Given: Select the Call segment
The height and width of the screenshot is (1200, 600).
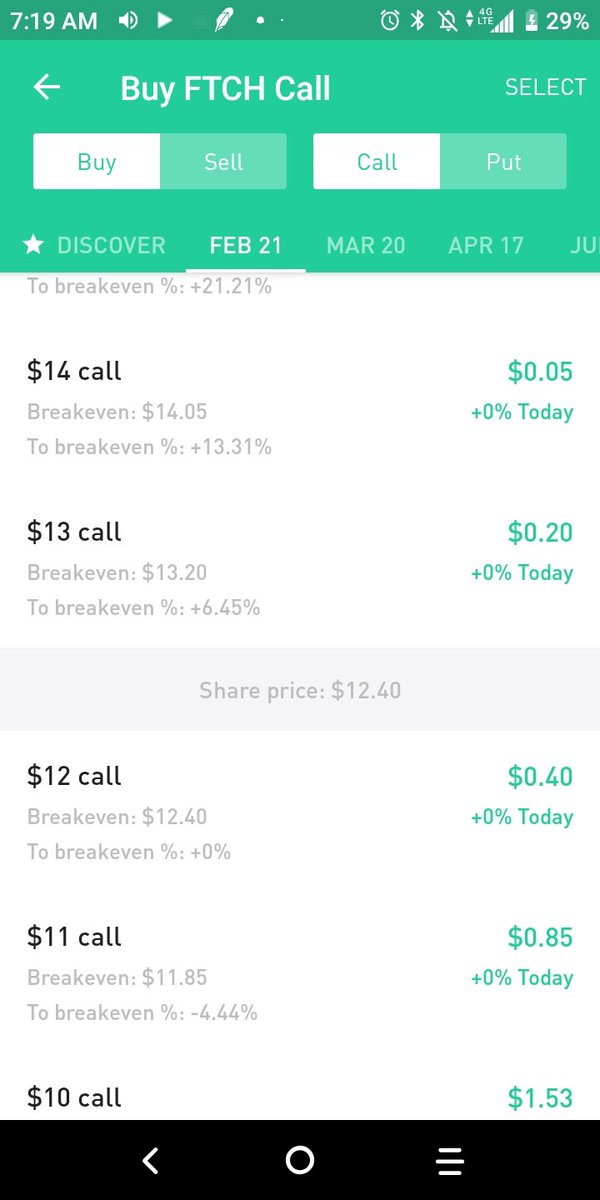Looking at the screenshot, I should [377, 162].
